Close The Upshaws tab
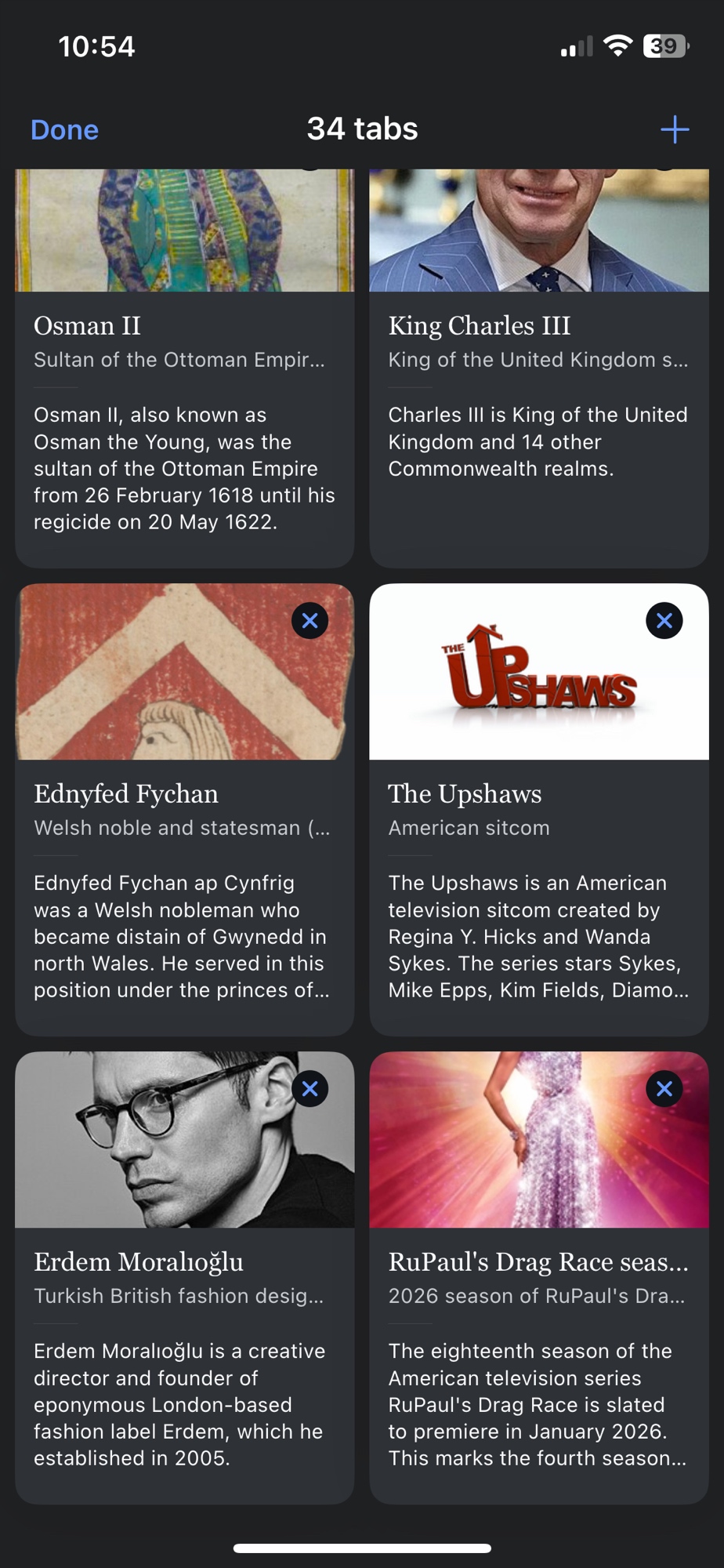This screenshot has width=724, height=1568. [664, 621]
